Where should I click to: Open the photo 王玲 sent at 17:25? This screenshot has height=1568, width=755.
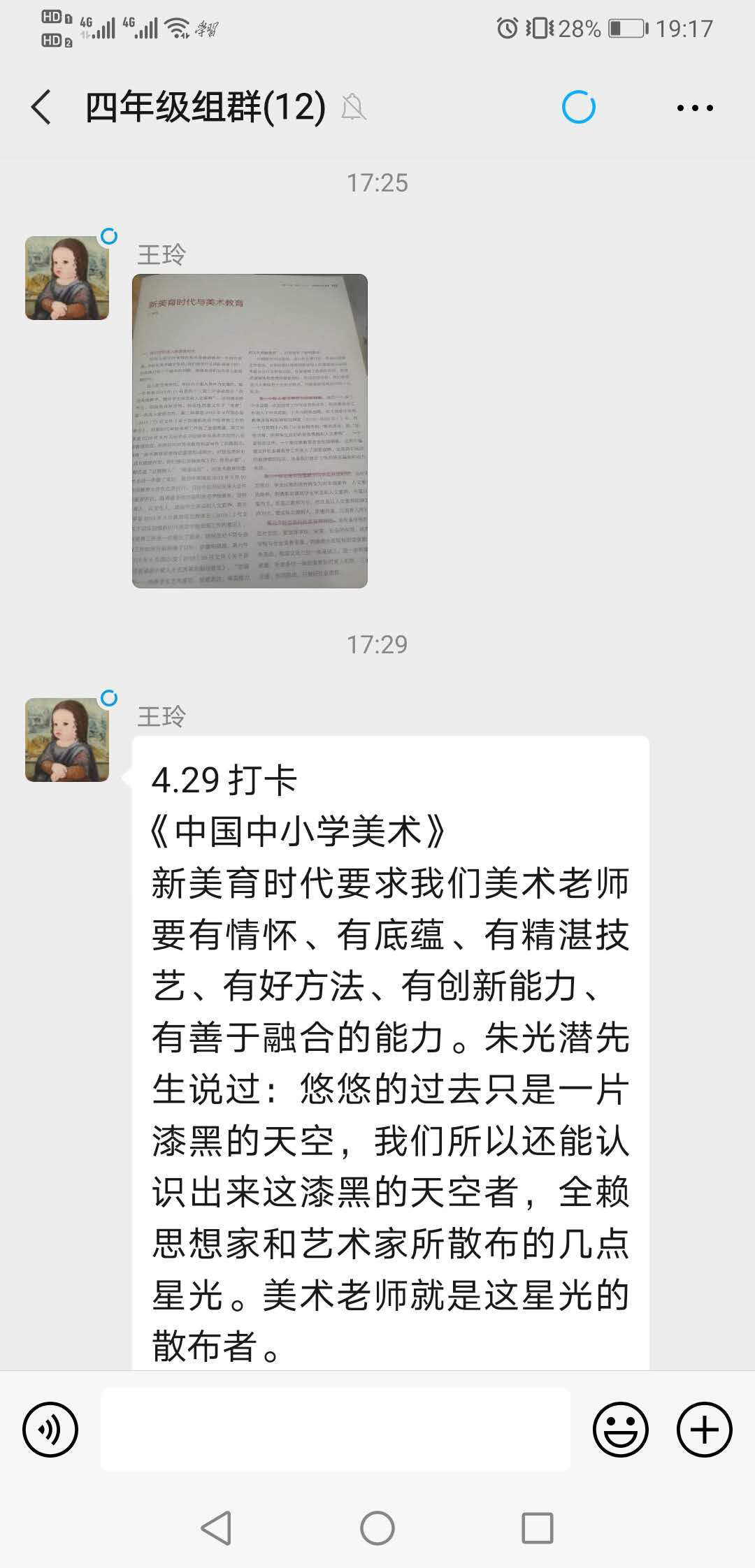(250, 430)
